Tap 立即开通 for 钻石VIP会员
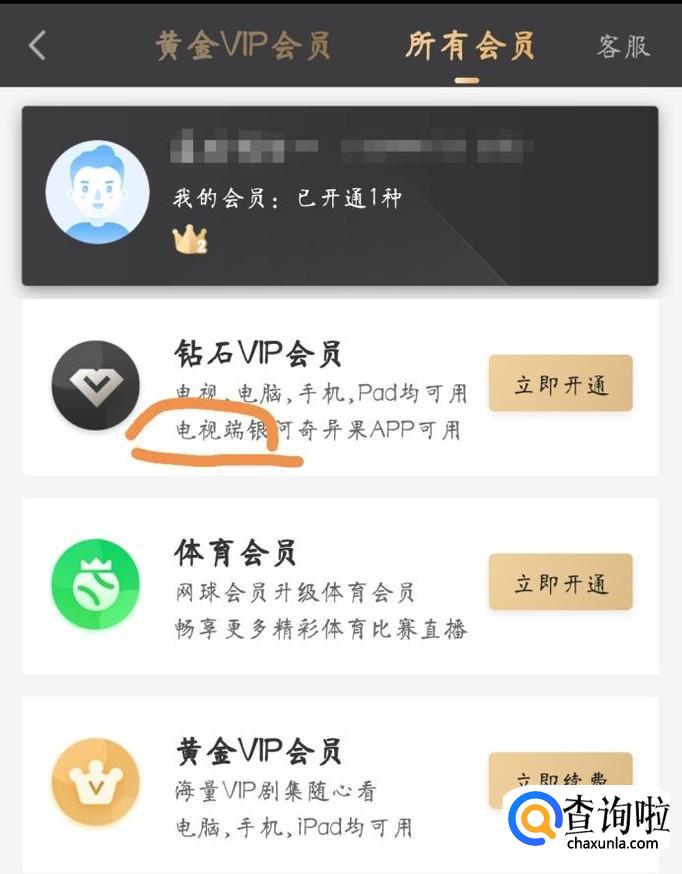 (x=560, y=384)
